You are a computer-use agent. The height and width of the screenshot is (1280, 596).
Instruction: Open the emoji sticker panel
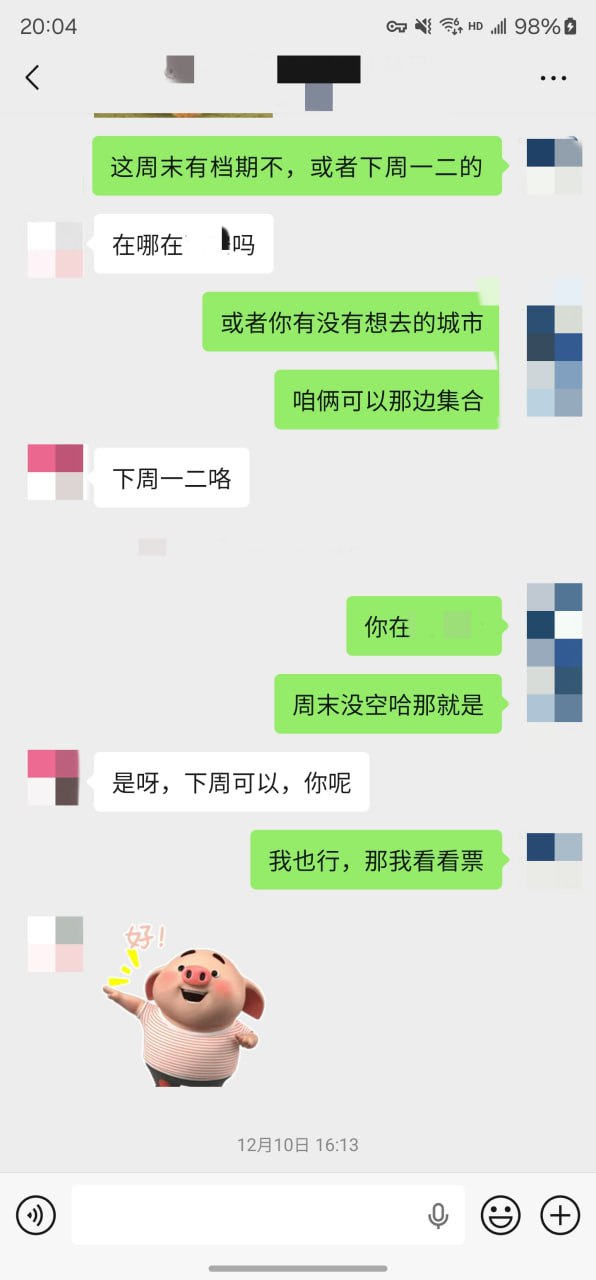pyautogui.click(x=501, y=1215)
